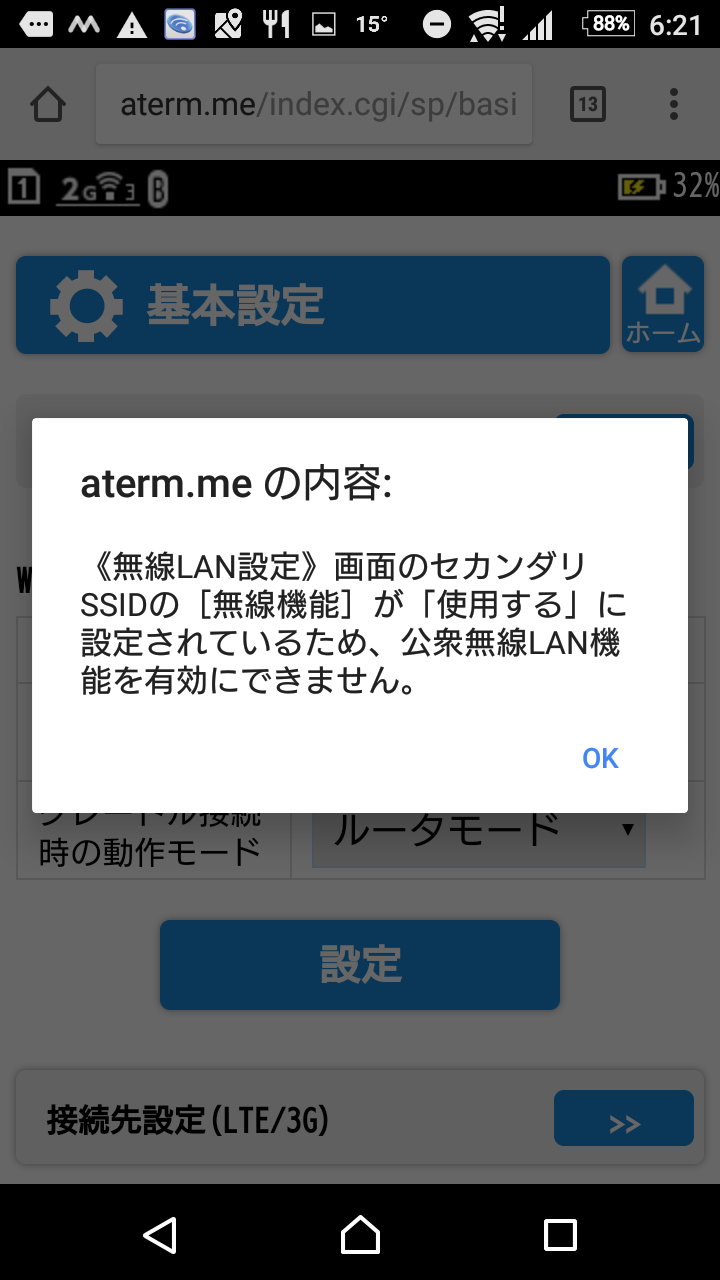
Task: Tap the ホーム button
Action: pyautogui.click(x=663, y=304)
